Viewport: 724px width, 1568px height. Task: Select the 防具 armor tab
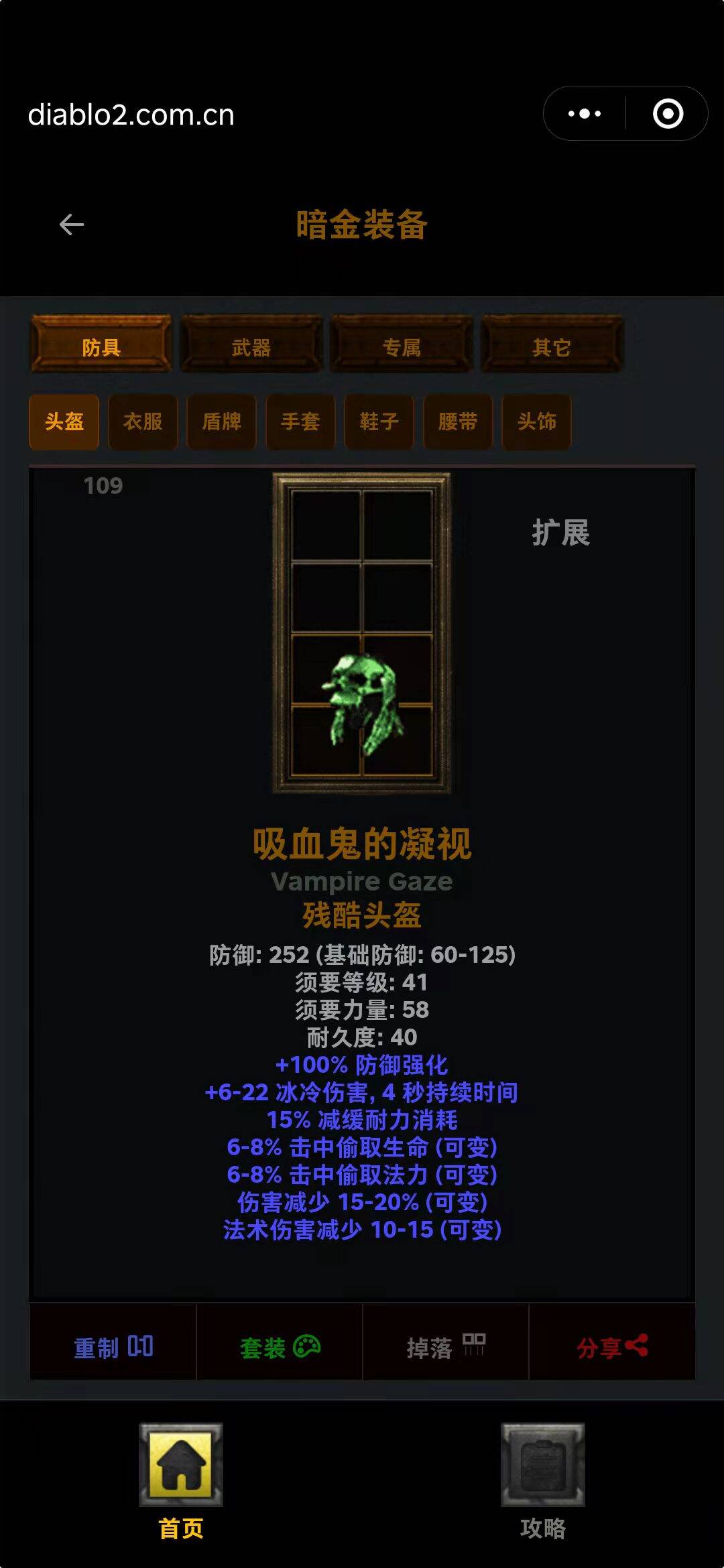point(101,345)
